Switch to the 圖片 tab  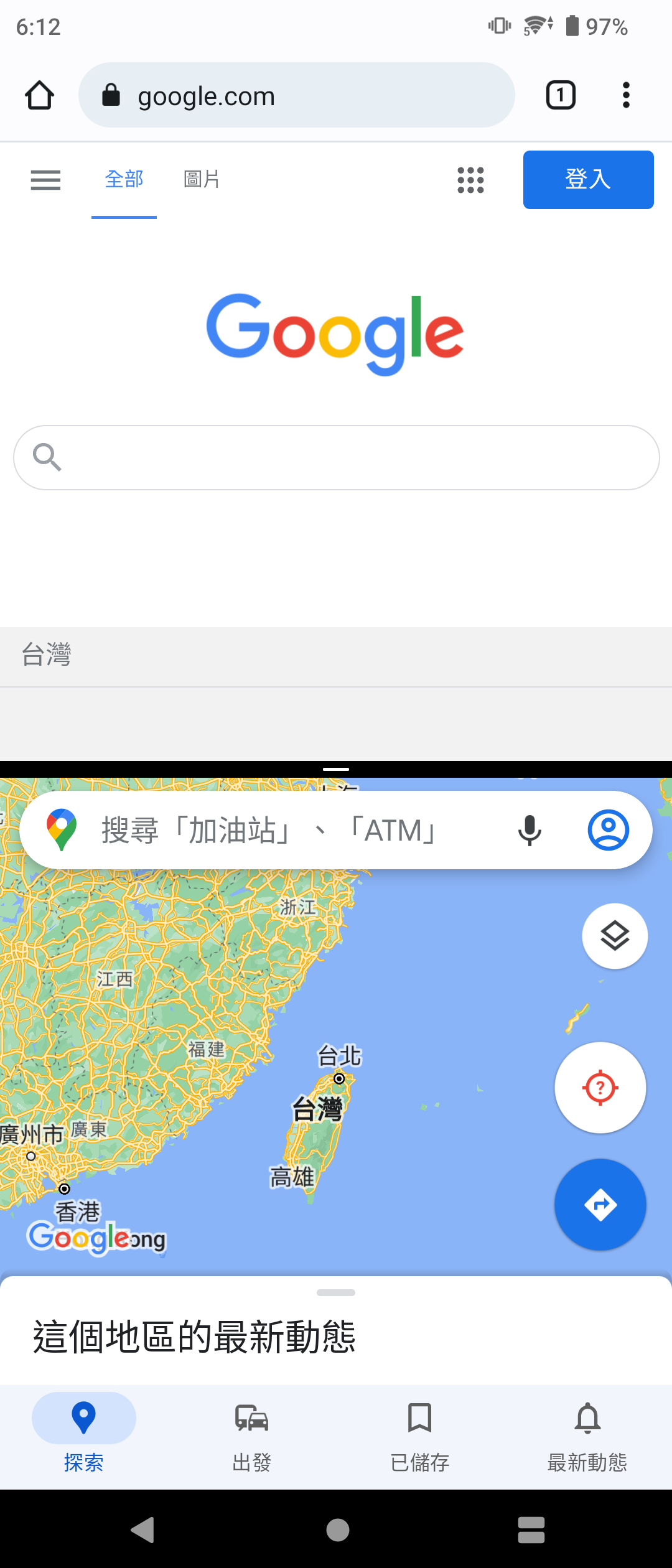tap(200, 179)
